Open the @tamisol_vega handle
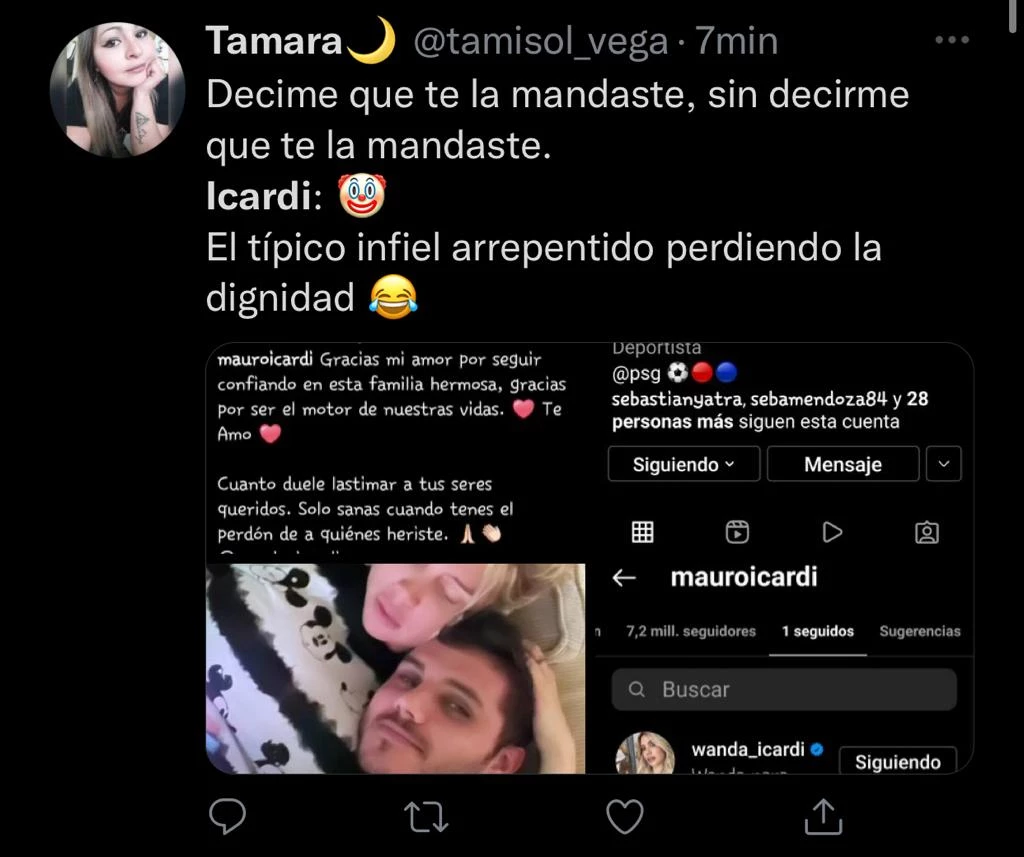Image resolution: width=1024 pixels, height=857 pixels. 540,42
